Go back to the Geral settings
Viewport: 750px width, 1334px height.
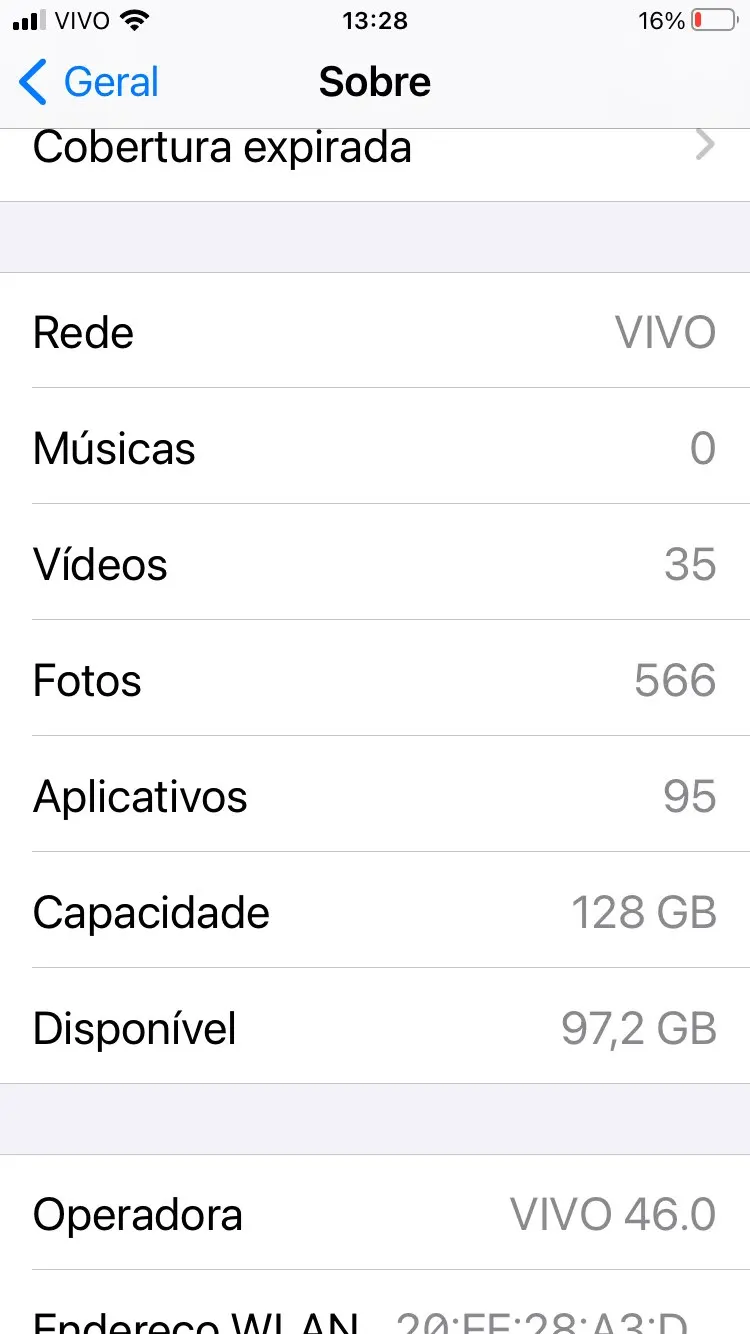click(x=90, y=82)
